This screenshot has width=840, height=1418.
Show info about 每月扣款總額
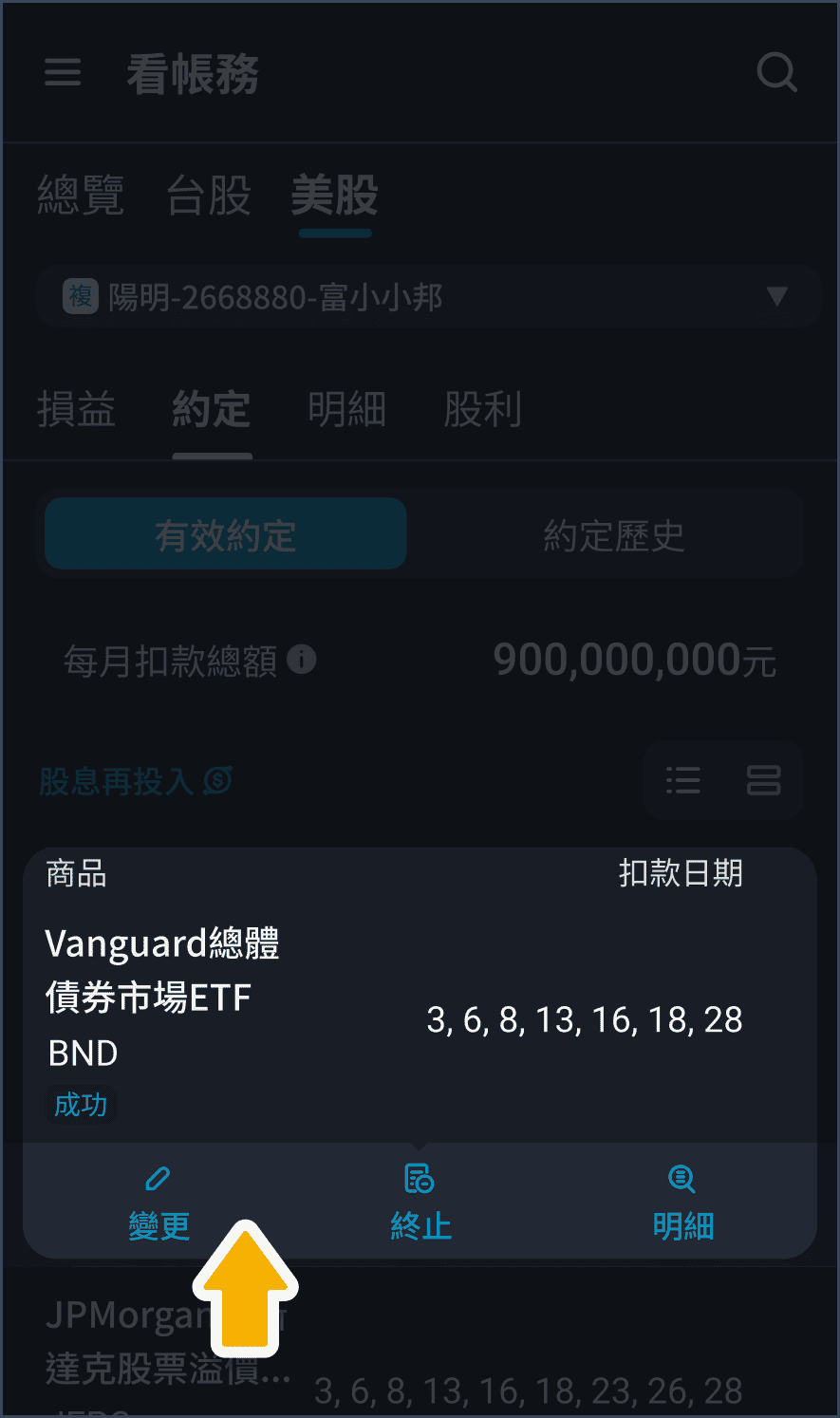(x=302, y=660)
